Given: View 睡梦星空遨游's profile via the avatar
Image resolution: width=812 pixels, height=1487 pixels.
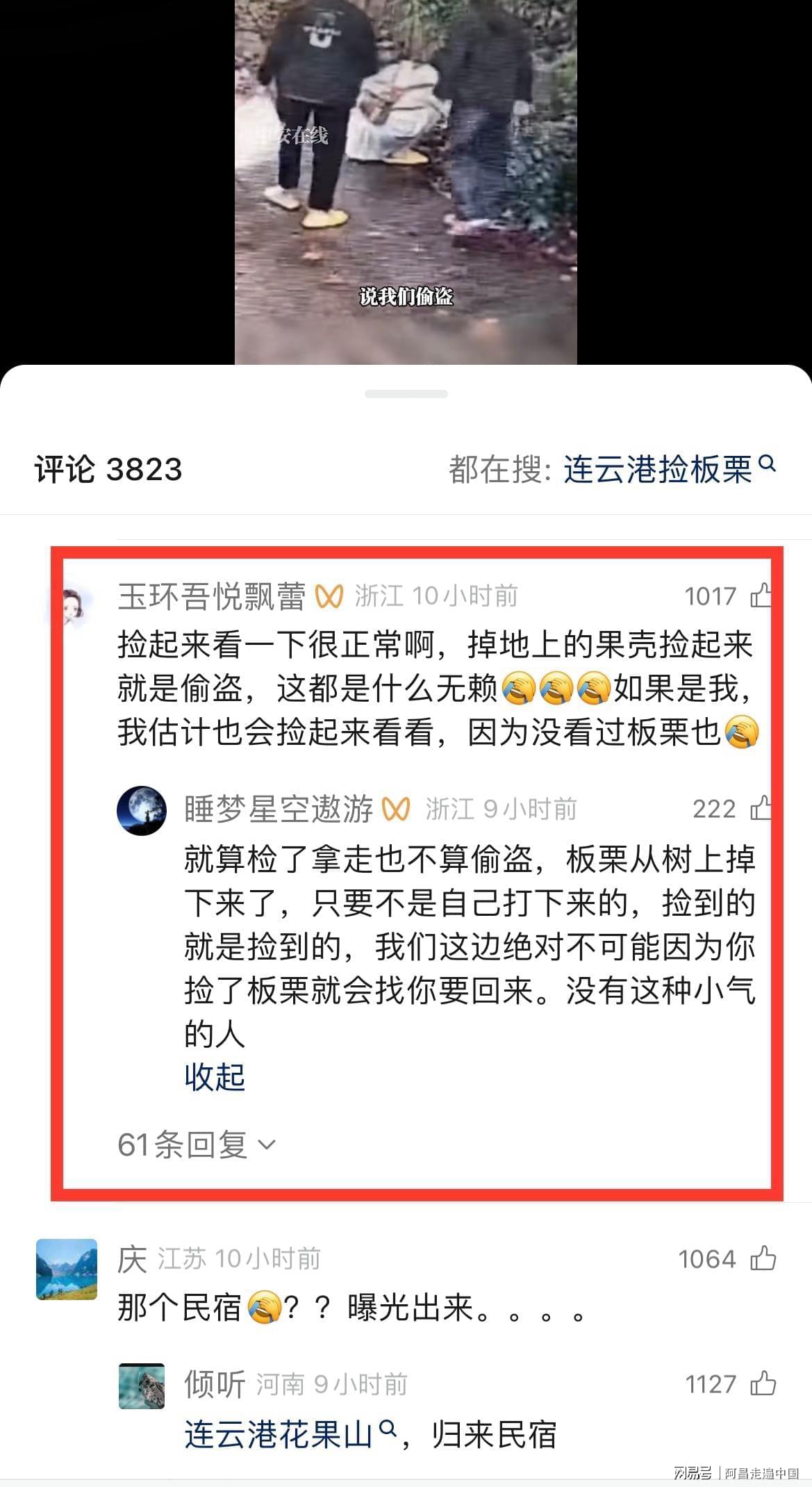Looking at the screenshot, I should pyautogui.click(x=142, y=810).
